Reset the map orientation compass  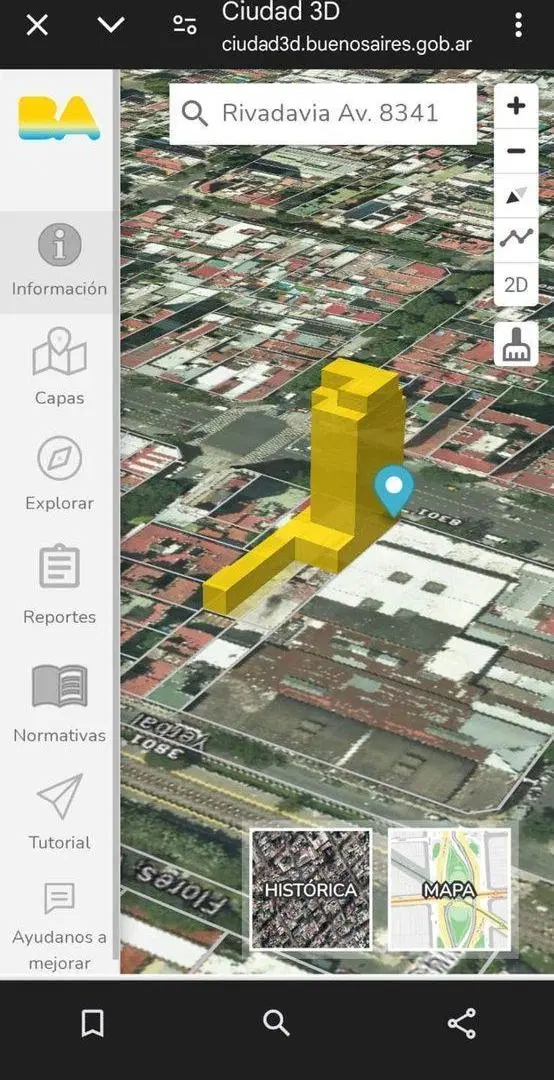click(x=516, y=196)
